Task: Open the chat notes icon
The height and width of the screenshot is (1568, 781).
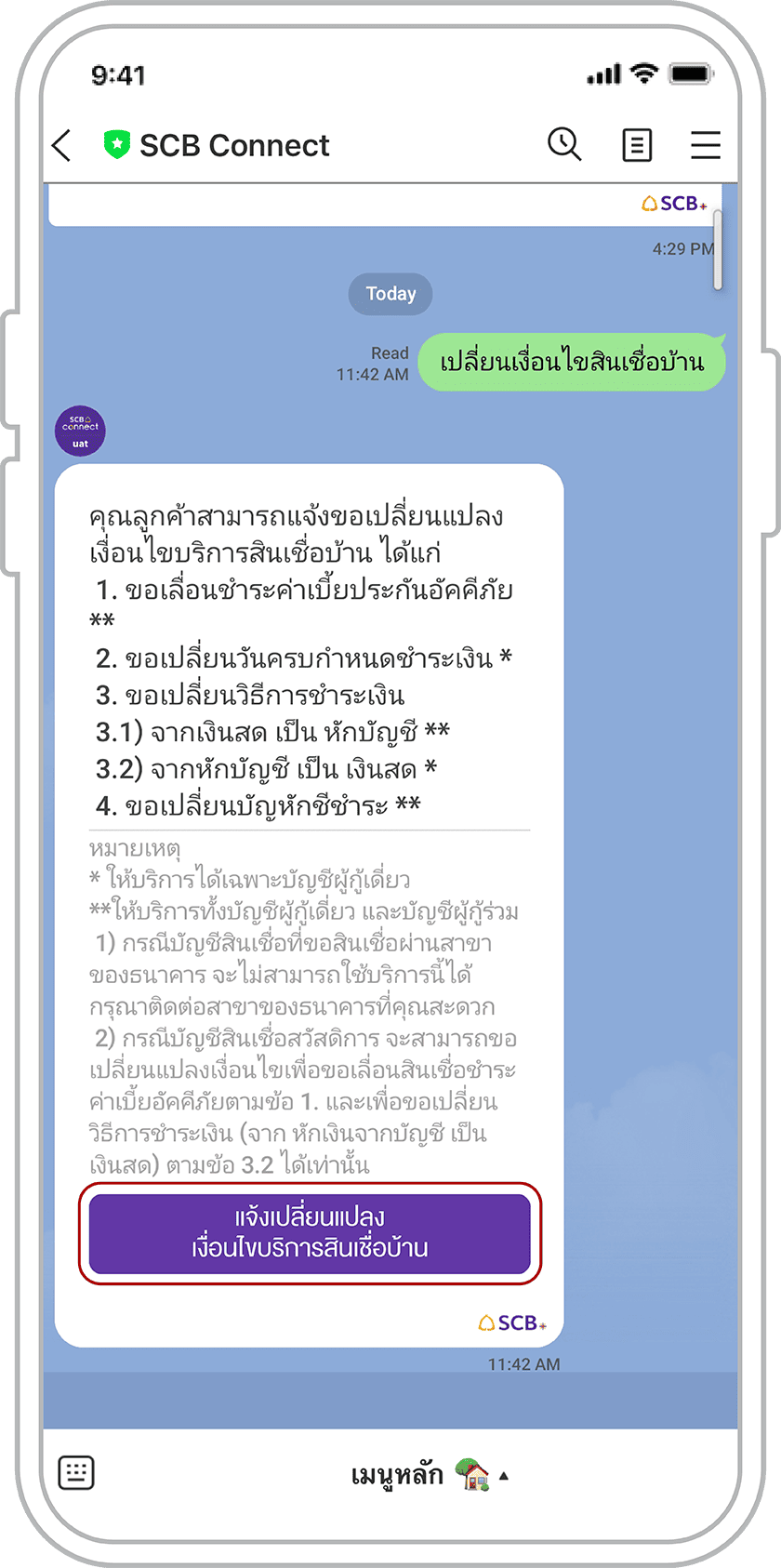Action: (x=637, y=145)
